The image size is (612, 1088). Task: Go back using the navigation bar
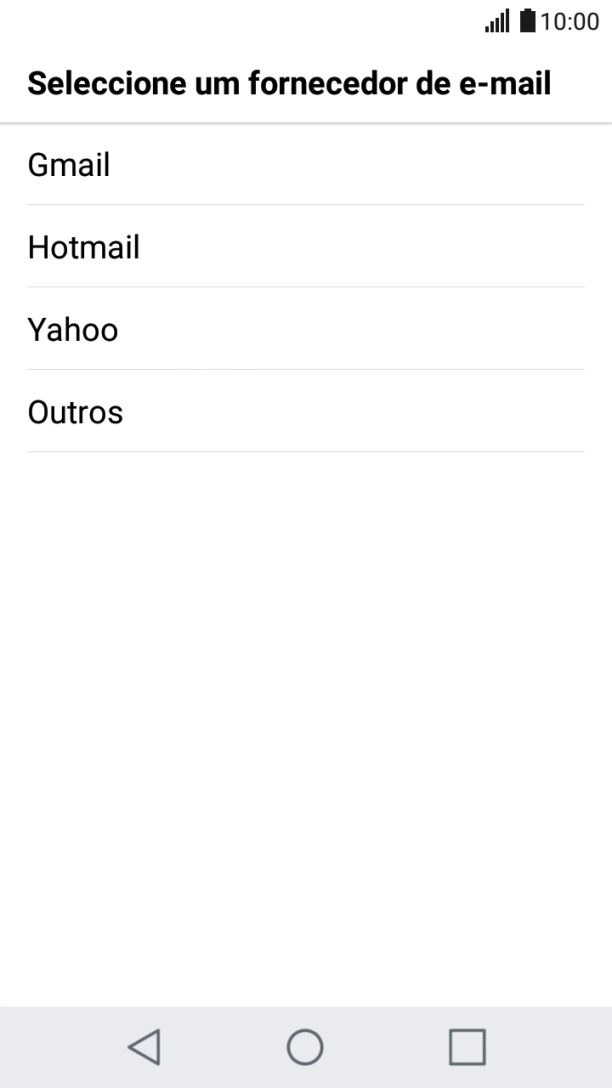click(144, 1047)
